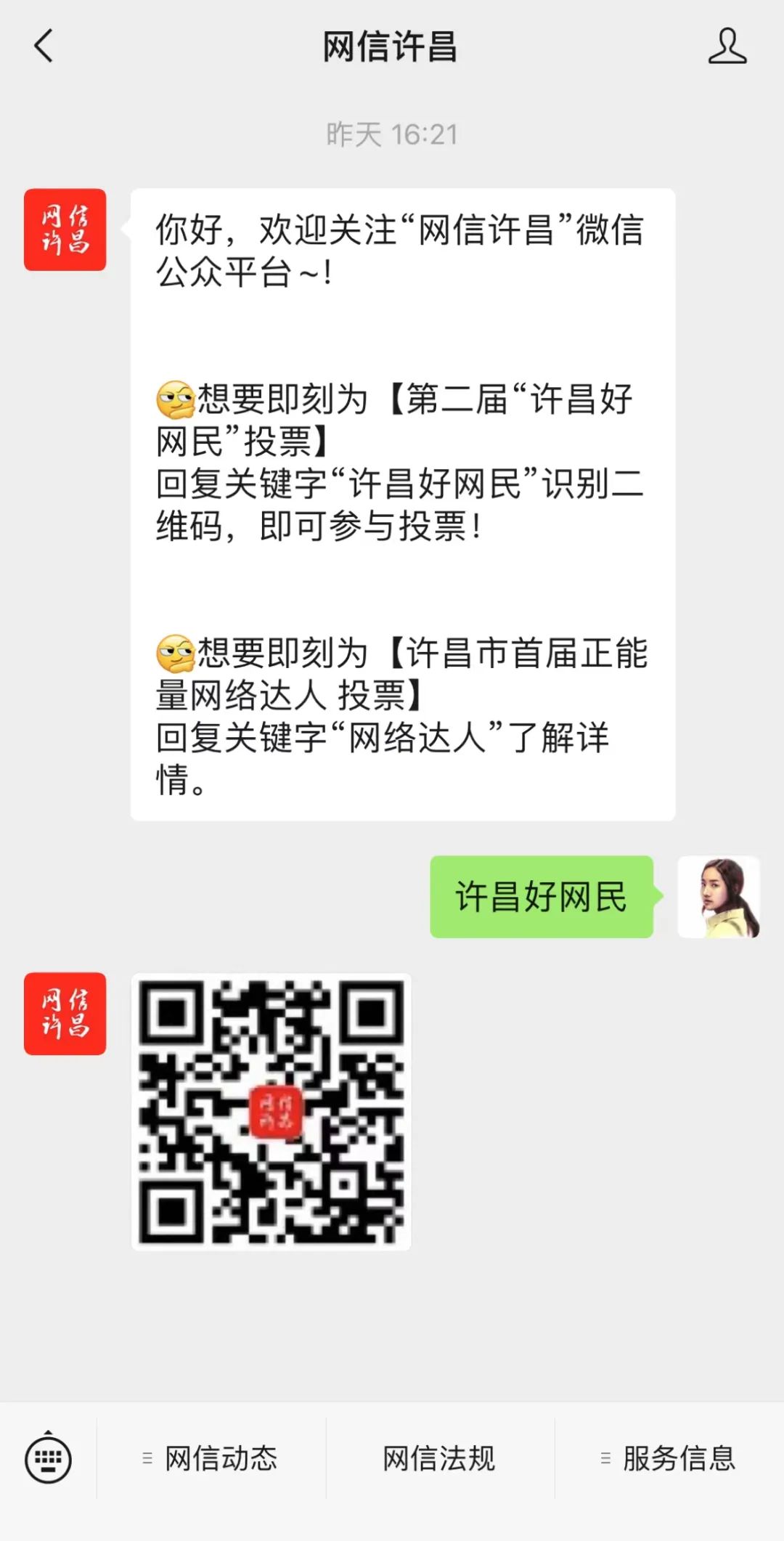
Task: Tap the 网信许昌 avatar beside the welcome message
Action: [65, 230]
